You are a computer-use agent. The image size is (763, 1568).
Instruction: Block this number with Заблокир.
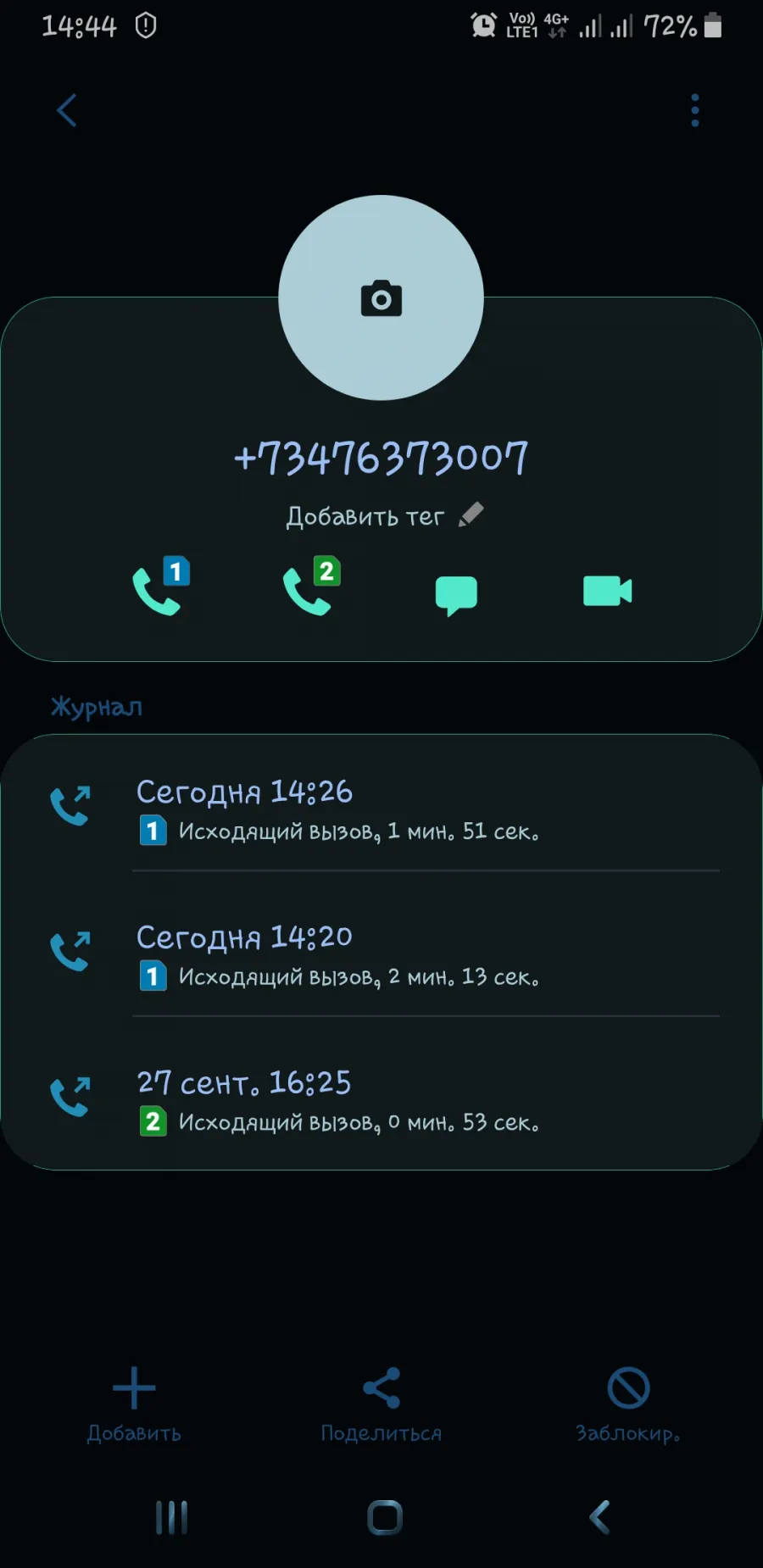pyautogui.click(x=628, y=1404)
